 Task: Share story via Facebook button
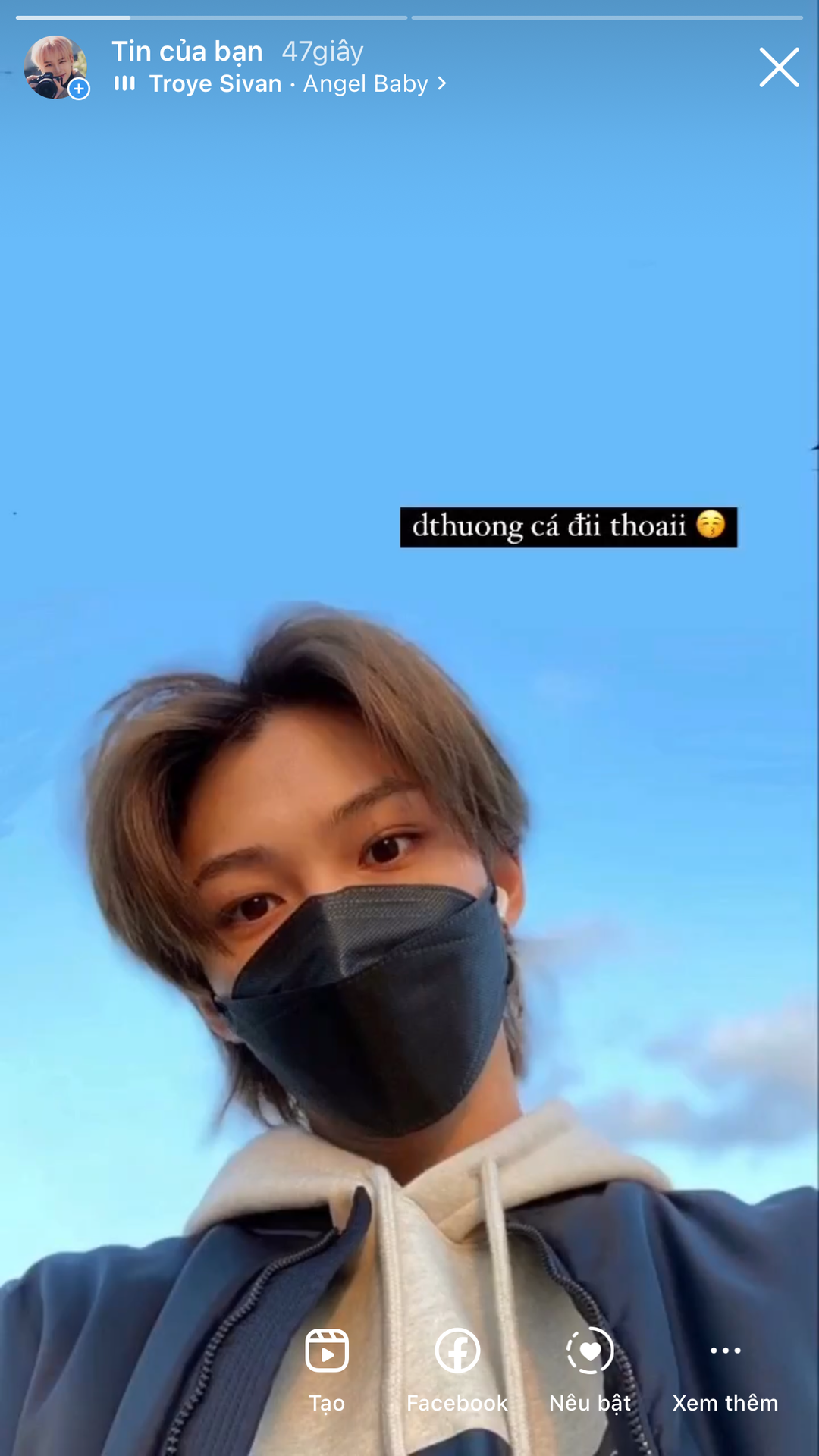457,1367
